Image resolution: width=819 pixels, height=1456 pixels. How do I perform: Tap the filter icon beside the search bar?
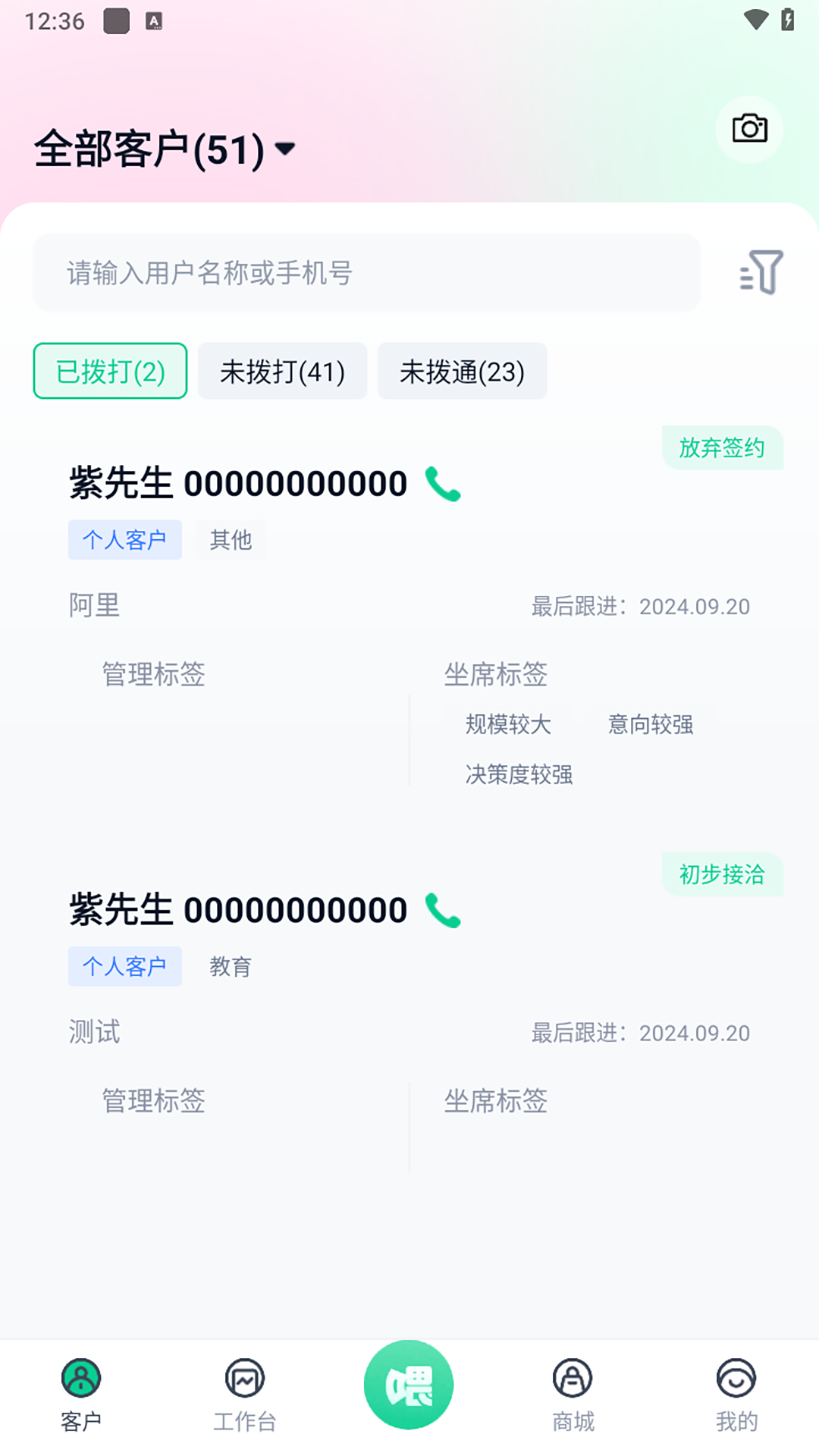(x=762, y=273)
